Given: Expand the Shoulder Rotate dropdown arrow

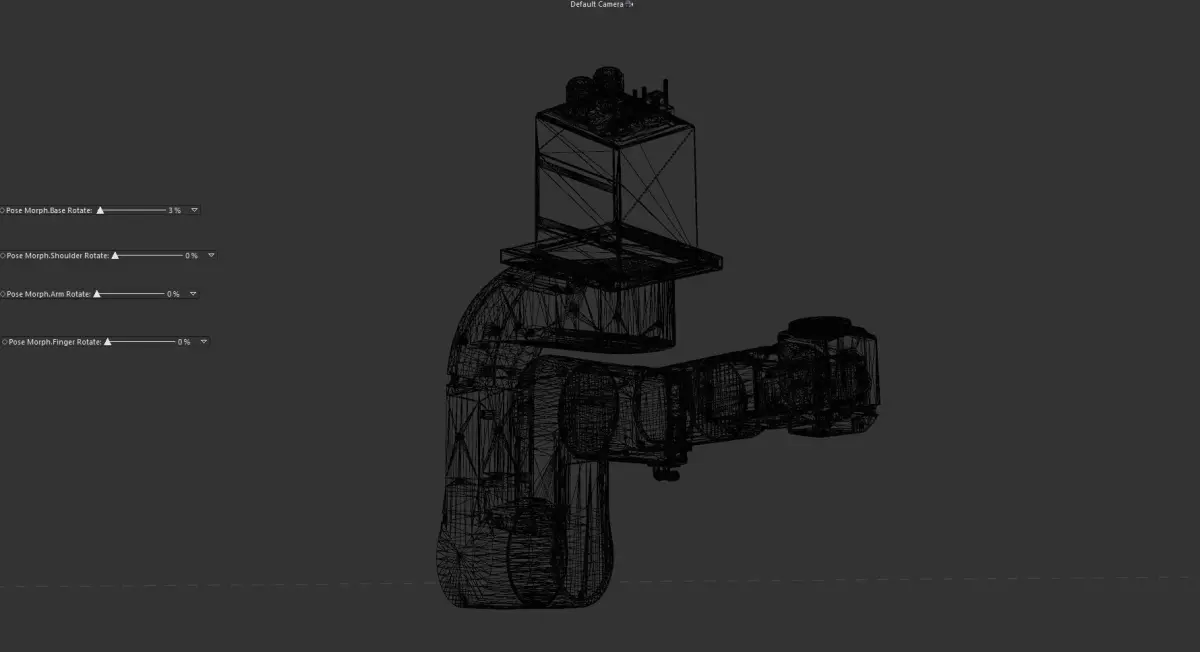Looking at the screenshot, I should [211, 255].
